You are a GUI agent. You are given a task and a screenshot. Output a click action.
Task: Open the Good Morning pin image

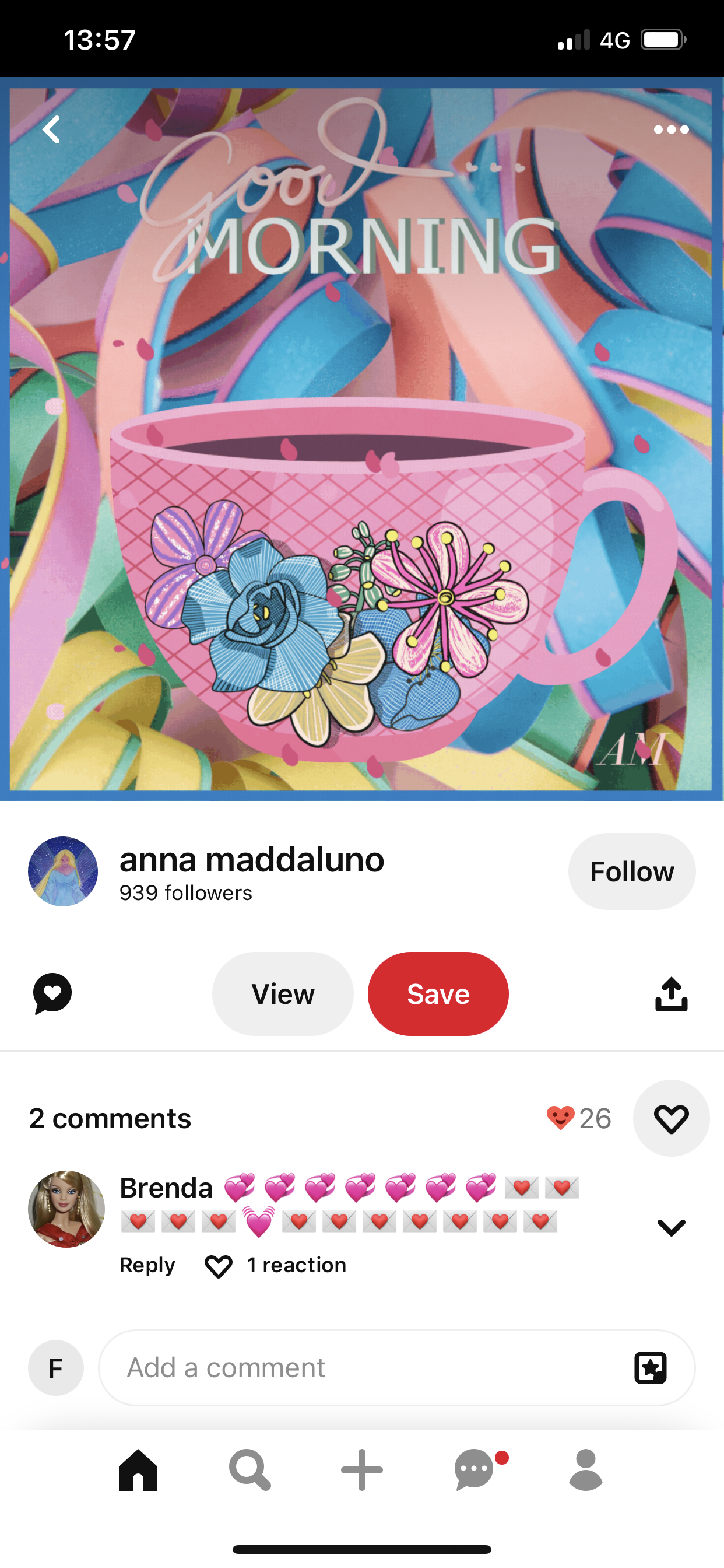[361, 438]
